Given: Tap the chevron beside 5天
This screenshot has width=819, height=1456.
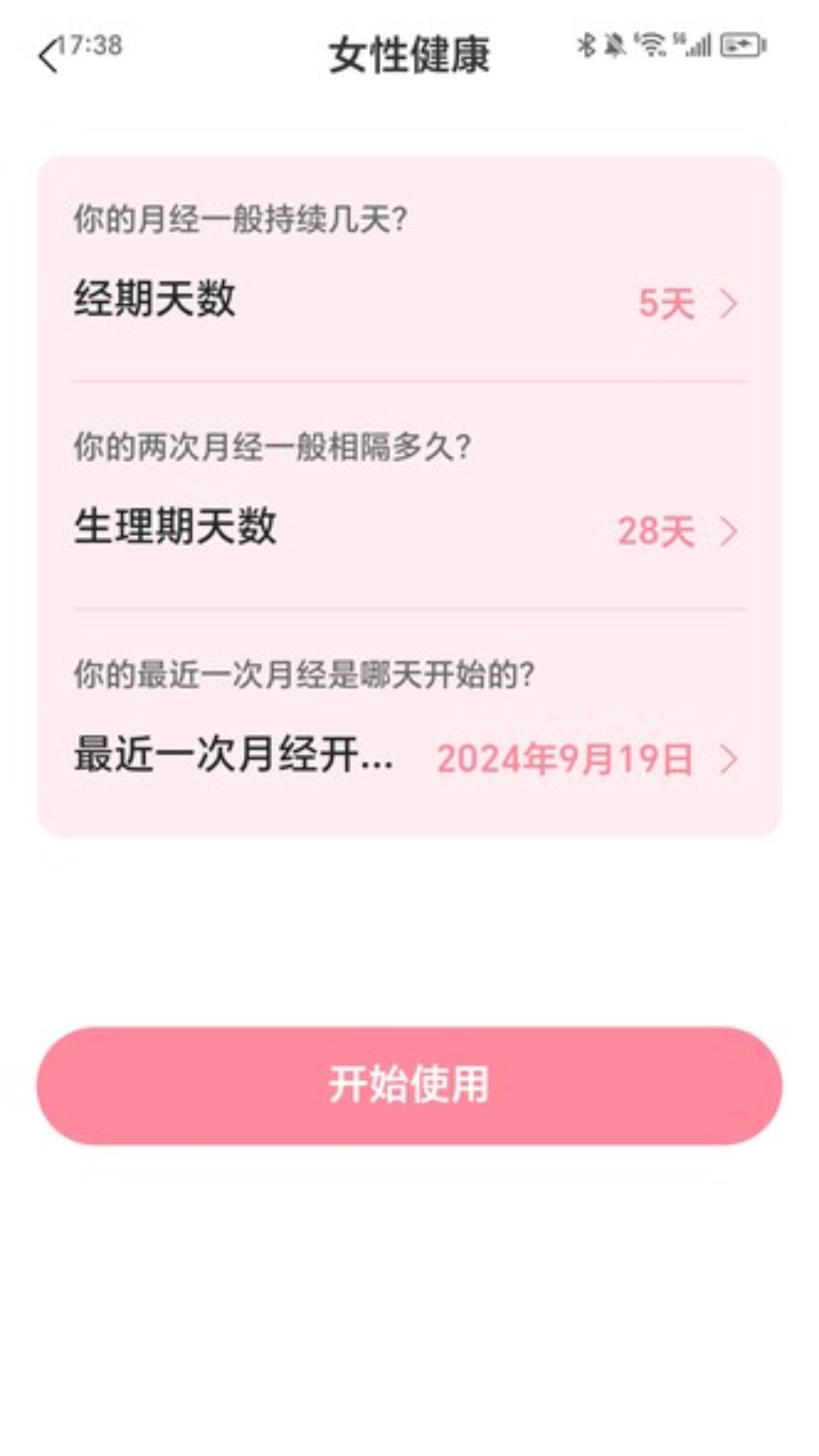Looking at the screenshot, I should [730, 303].
